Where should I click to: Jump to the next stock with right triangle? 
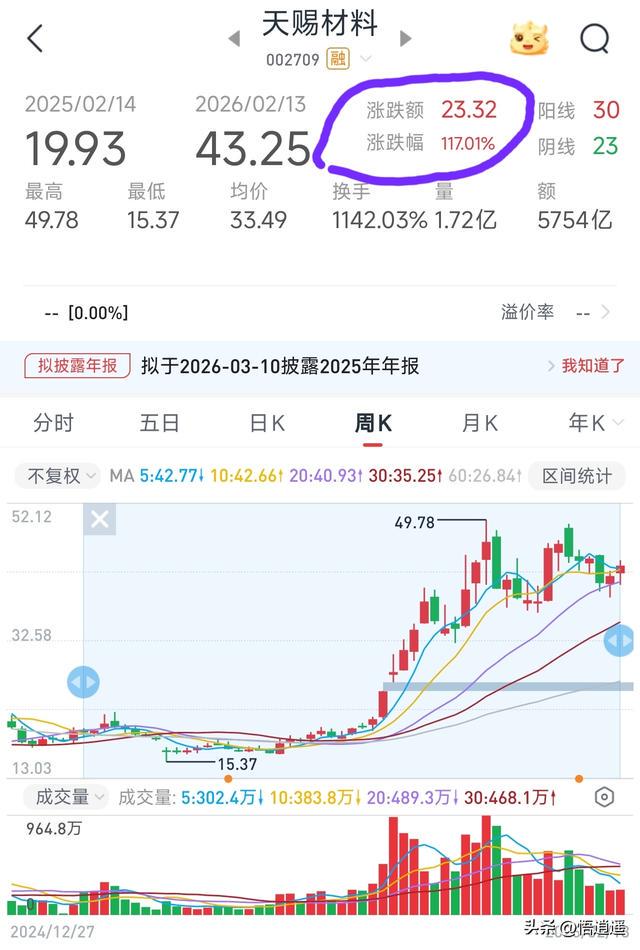click(406, 39)
